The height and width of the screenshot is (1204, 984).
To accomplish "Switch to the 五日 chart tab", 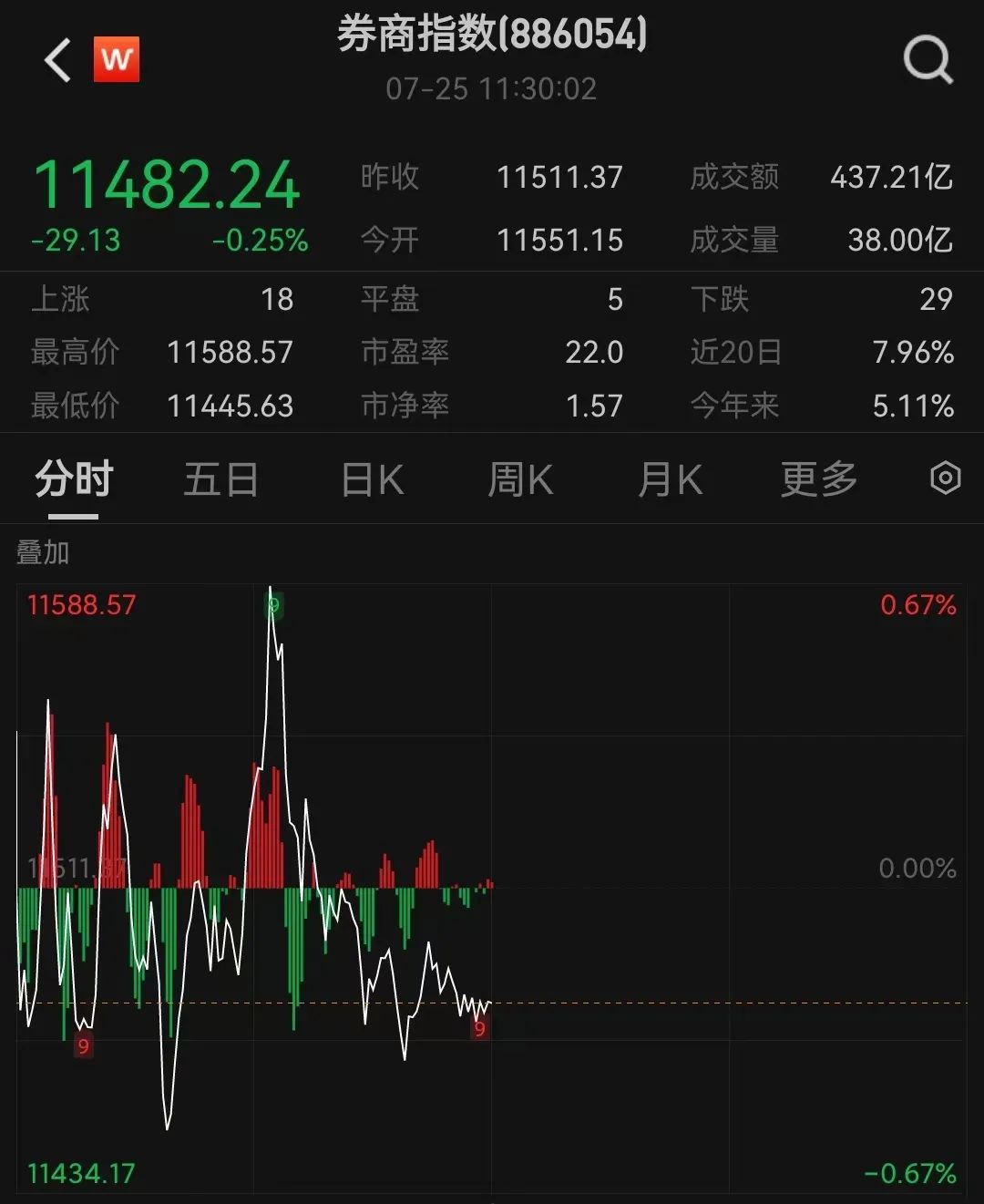I will pos(220,479).
